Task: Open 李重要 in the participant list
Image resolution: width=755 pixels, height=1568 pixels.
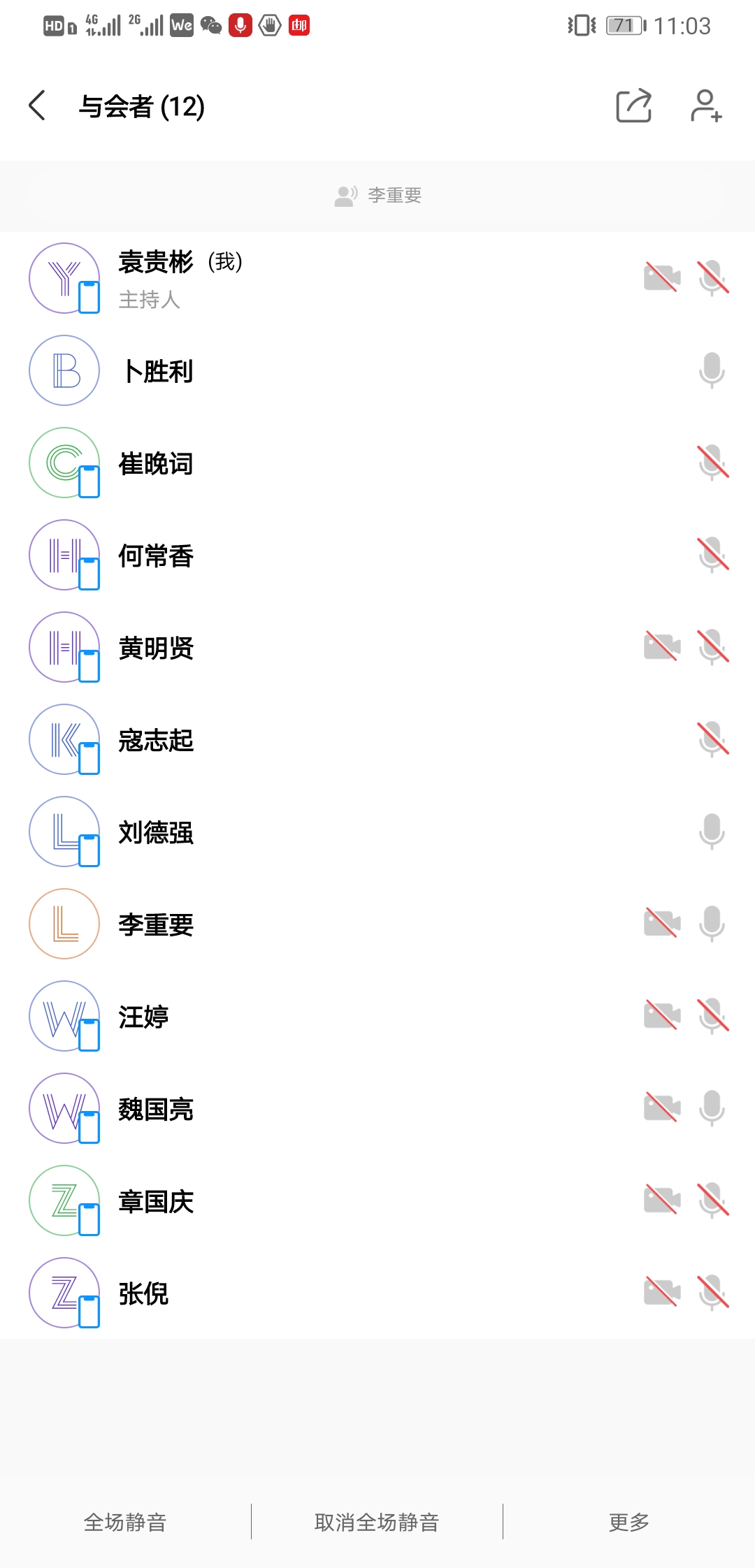Action: pyautogui.click(x=156, y=924)
